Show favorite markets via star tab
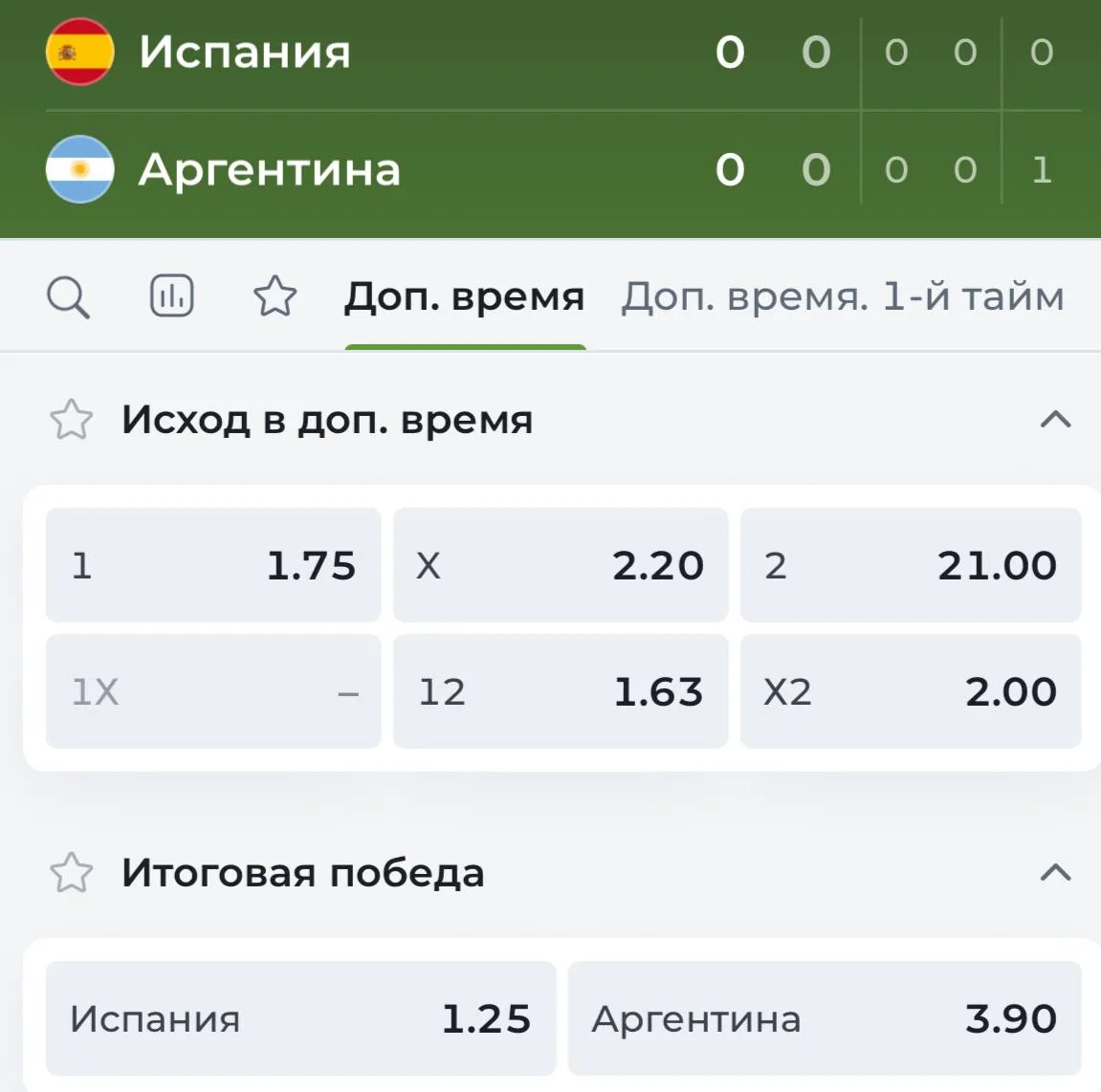The height and width of the screenshot is (1092, 1101). (x=275, y=295)
